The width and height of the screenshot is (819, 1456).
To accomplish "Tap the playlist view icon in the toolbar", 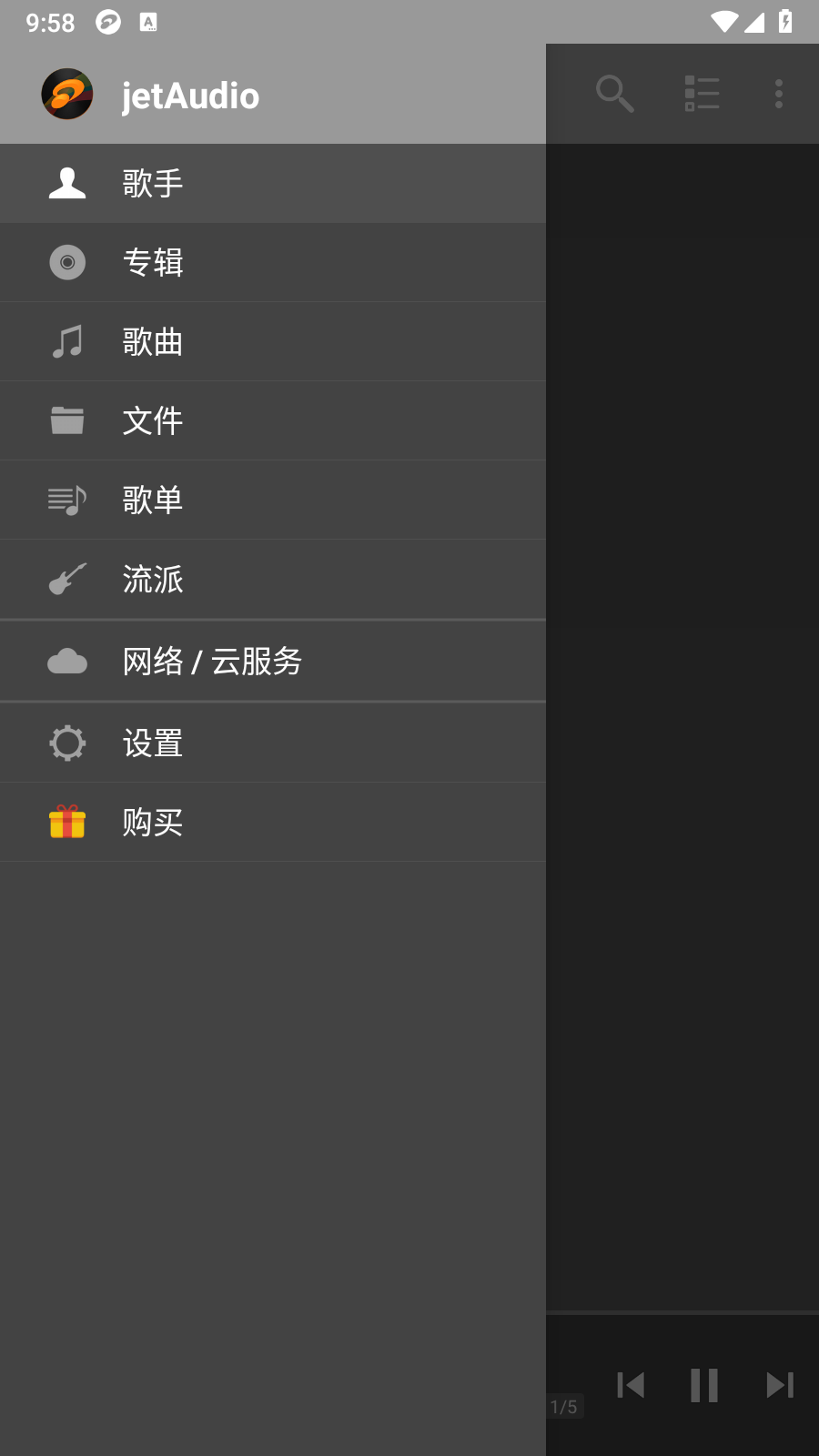I will click(702, 93).
